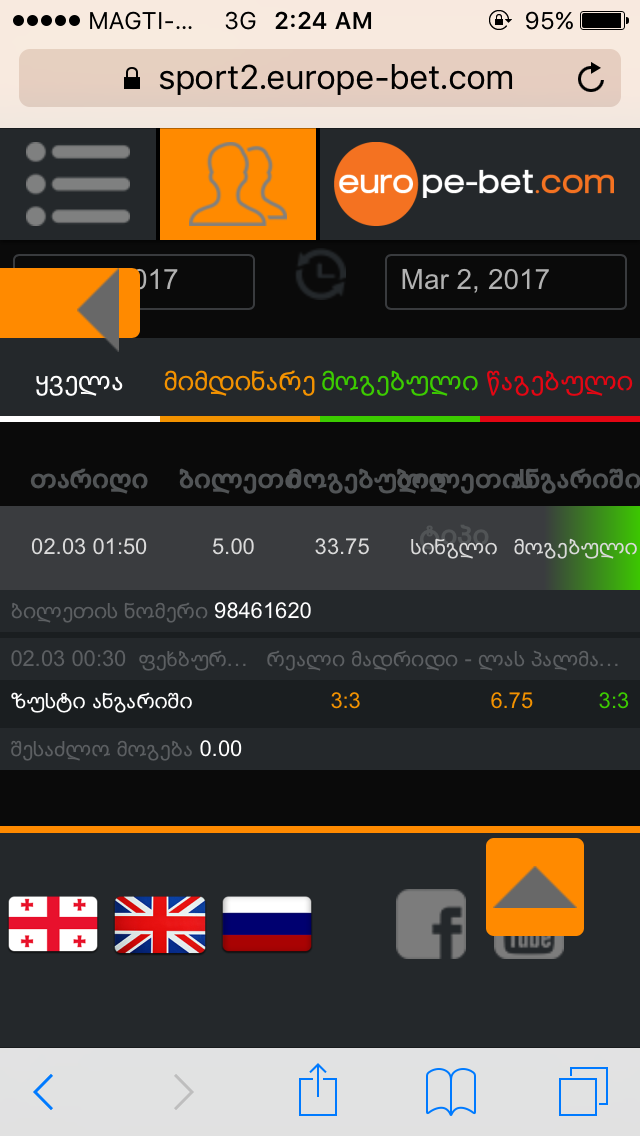This screenshot has width=640, height=1136.
Task: Switch to ყველა tab
Action: pyautogui.click(x=79, y=382)
